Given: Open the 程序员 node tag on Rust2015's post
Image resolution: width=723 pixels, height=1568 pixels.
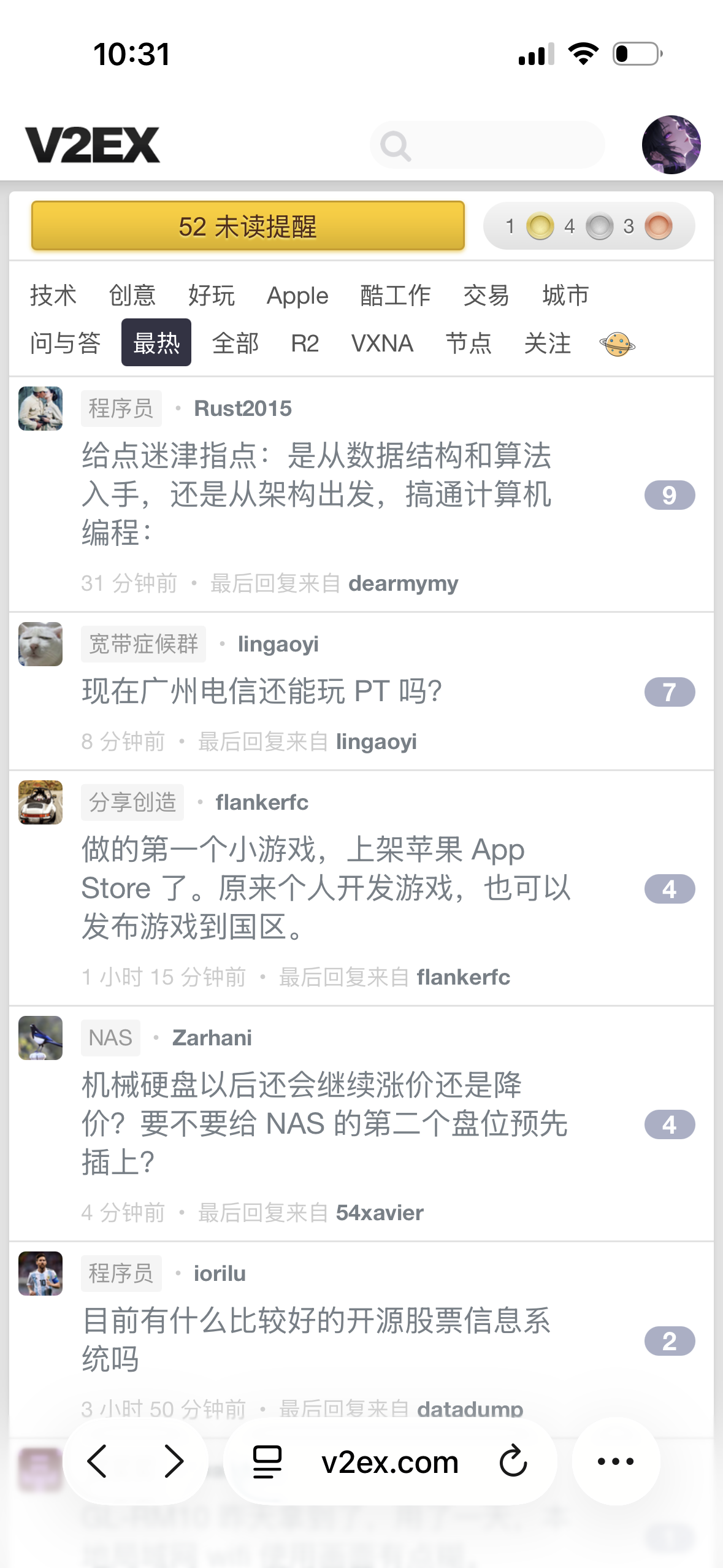Looking at the screenshot, I should pos(121,409).
